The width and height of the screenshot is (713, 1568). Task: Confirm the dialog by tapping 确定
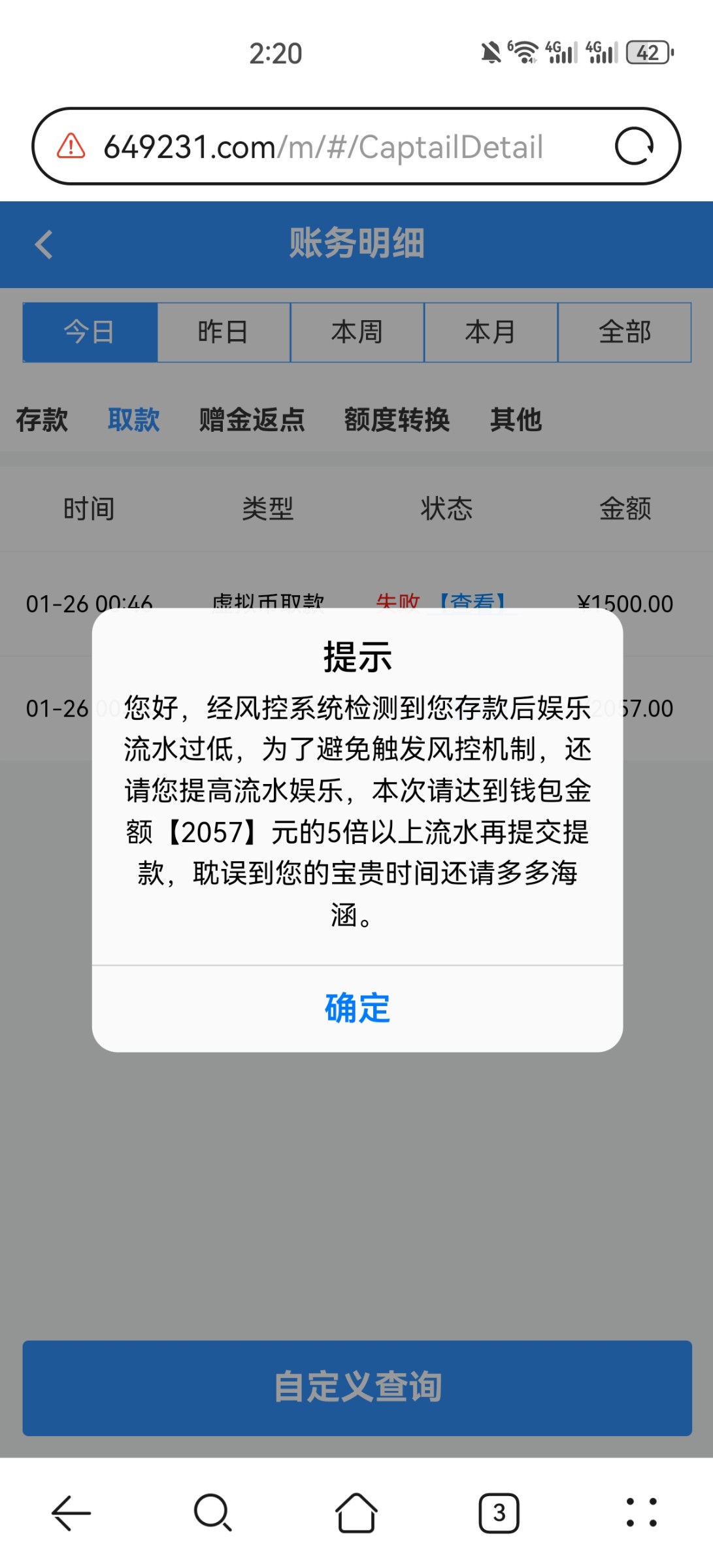click(x=356, y=1009)
